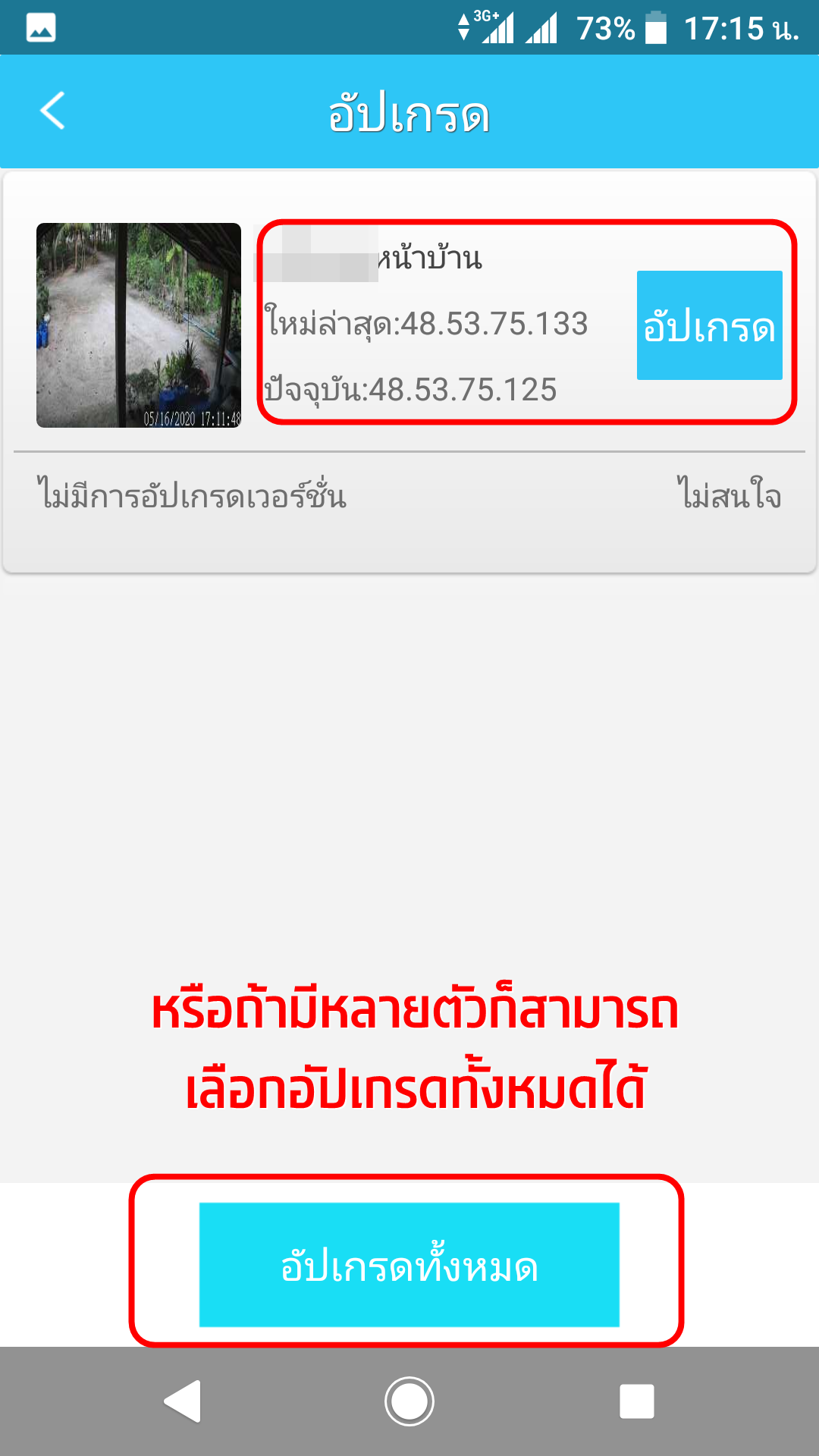This screenshot has height=1456, width=819.
Task: Go back using the header arrow
Action: (52, 111)
